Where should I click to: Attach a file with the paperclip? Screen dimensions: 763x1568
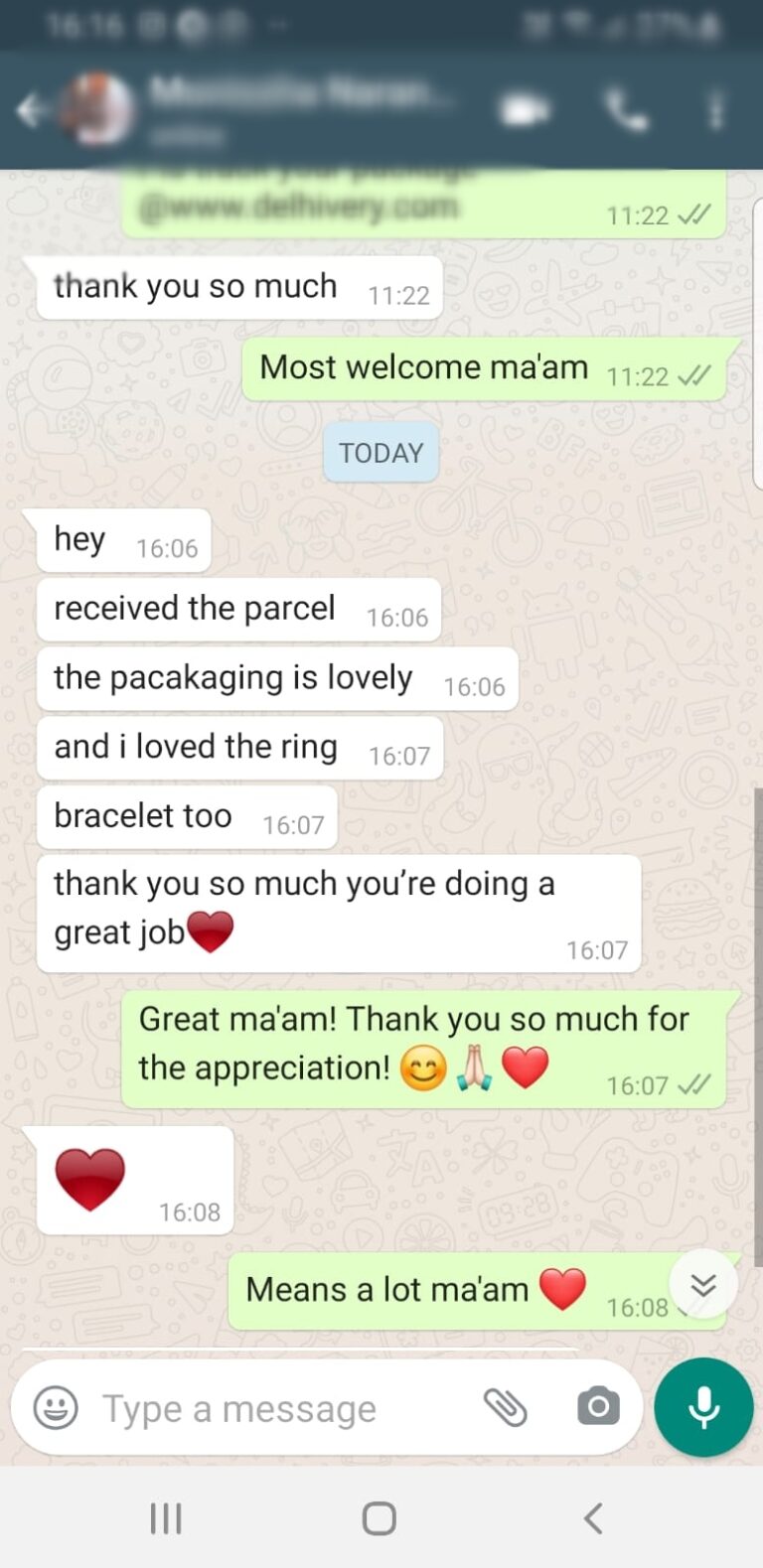[x=506, y=1407]
